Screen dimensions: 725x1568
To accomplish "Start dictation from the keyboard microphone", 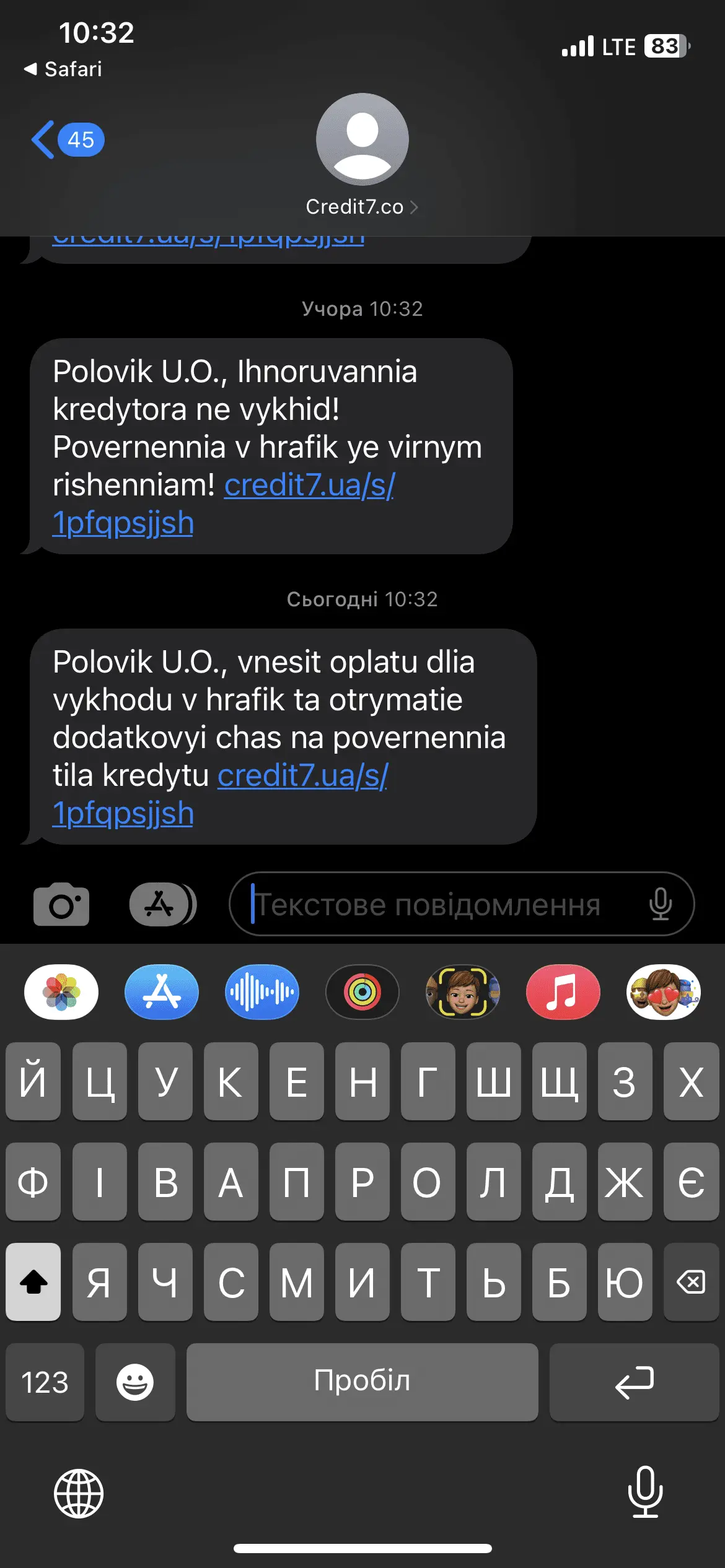I will (645, 1492).
